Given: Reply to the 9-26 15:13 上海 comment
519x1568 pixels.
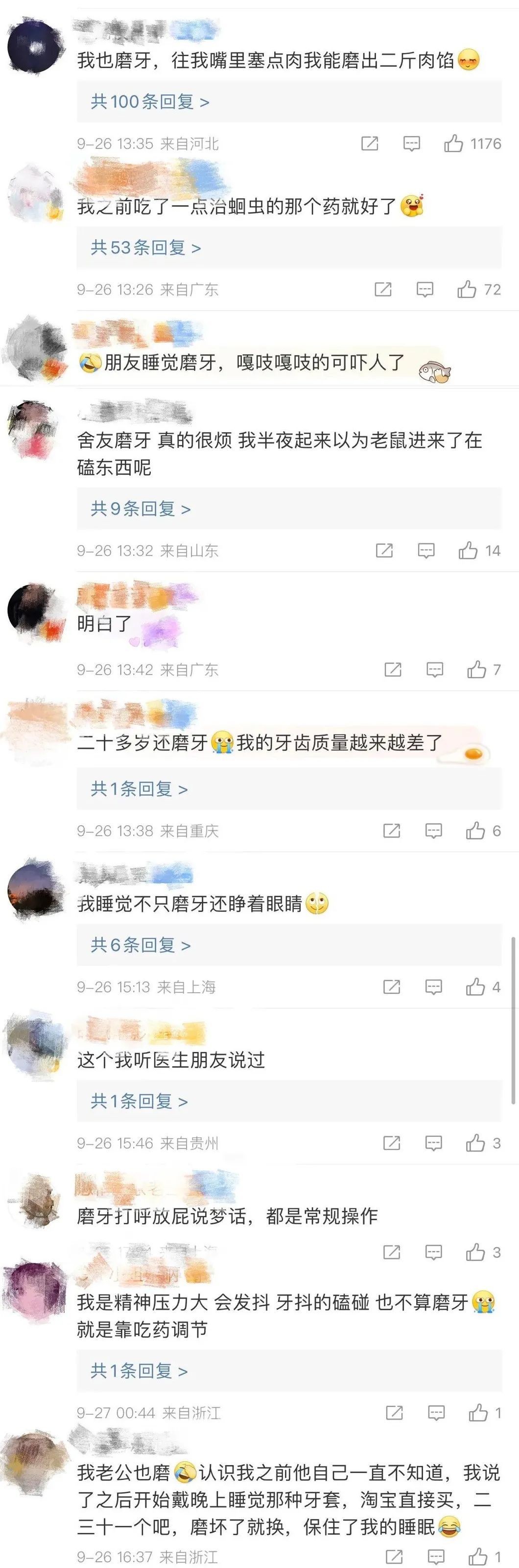Looking at the screenshot, I should pyautogui.click(x=433, y=987).
